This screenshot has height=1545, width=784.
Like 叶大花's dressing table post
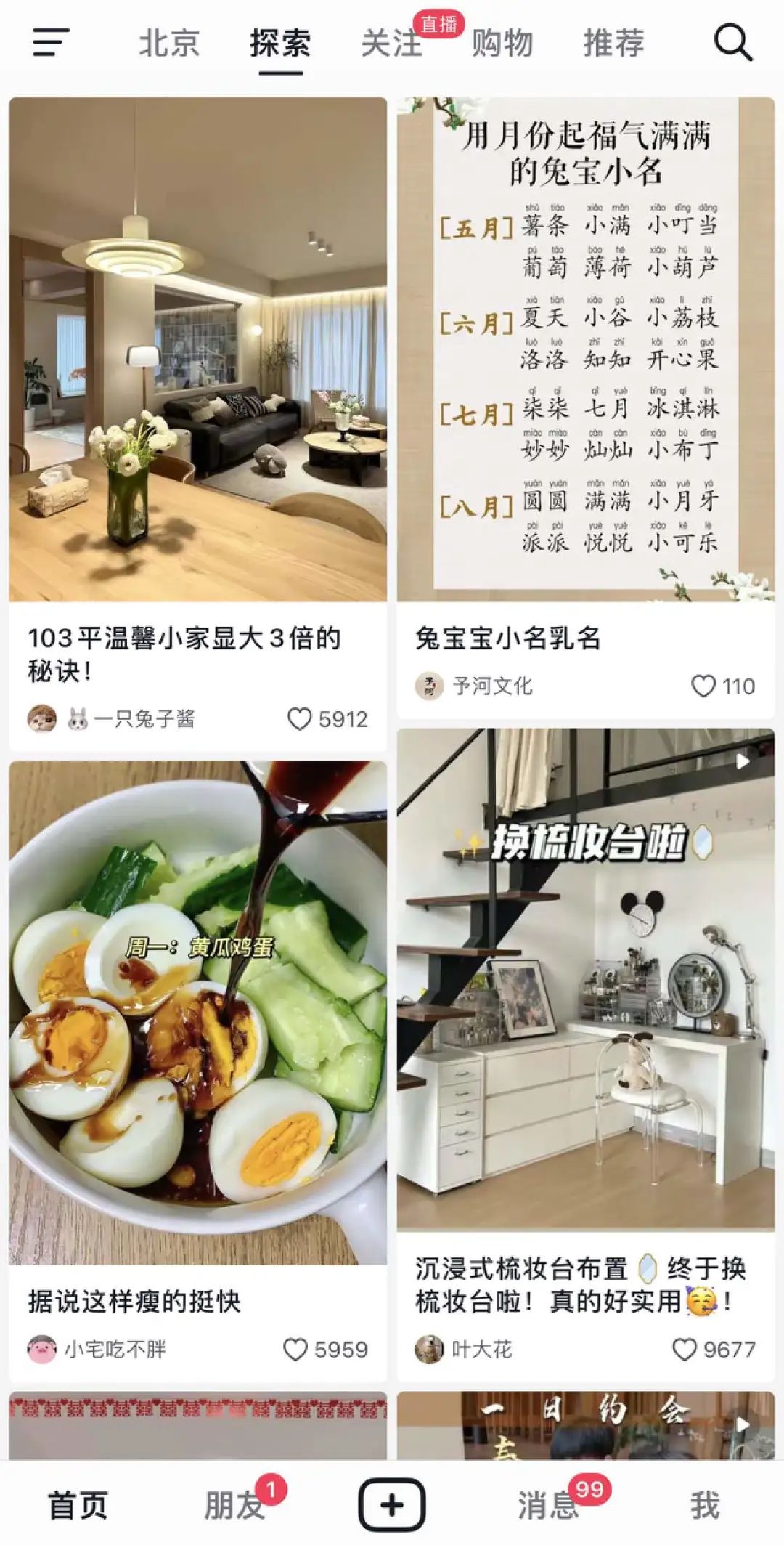coord(684,1350)
